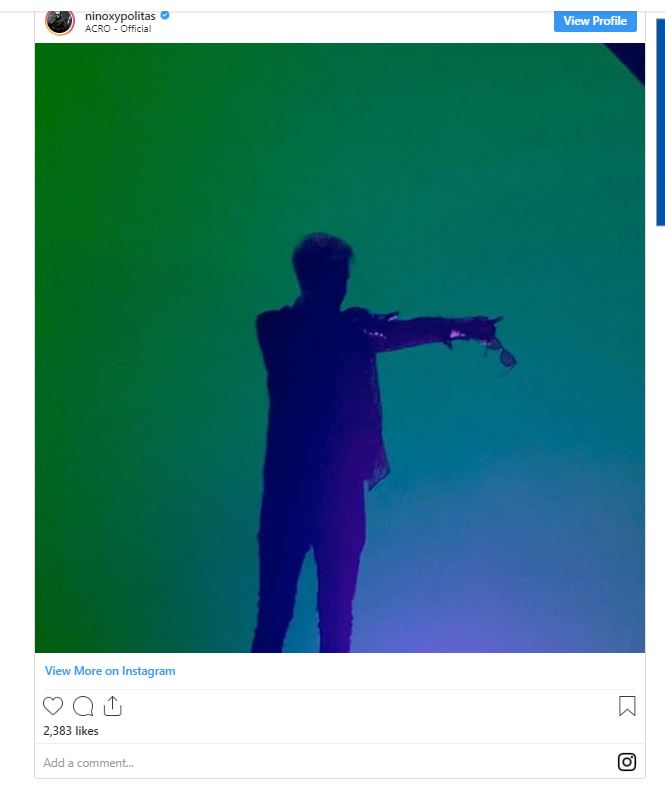Save the post with the bookmark icon
This screenshot has height=792, width=665.
click(x=627, y=706)
